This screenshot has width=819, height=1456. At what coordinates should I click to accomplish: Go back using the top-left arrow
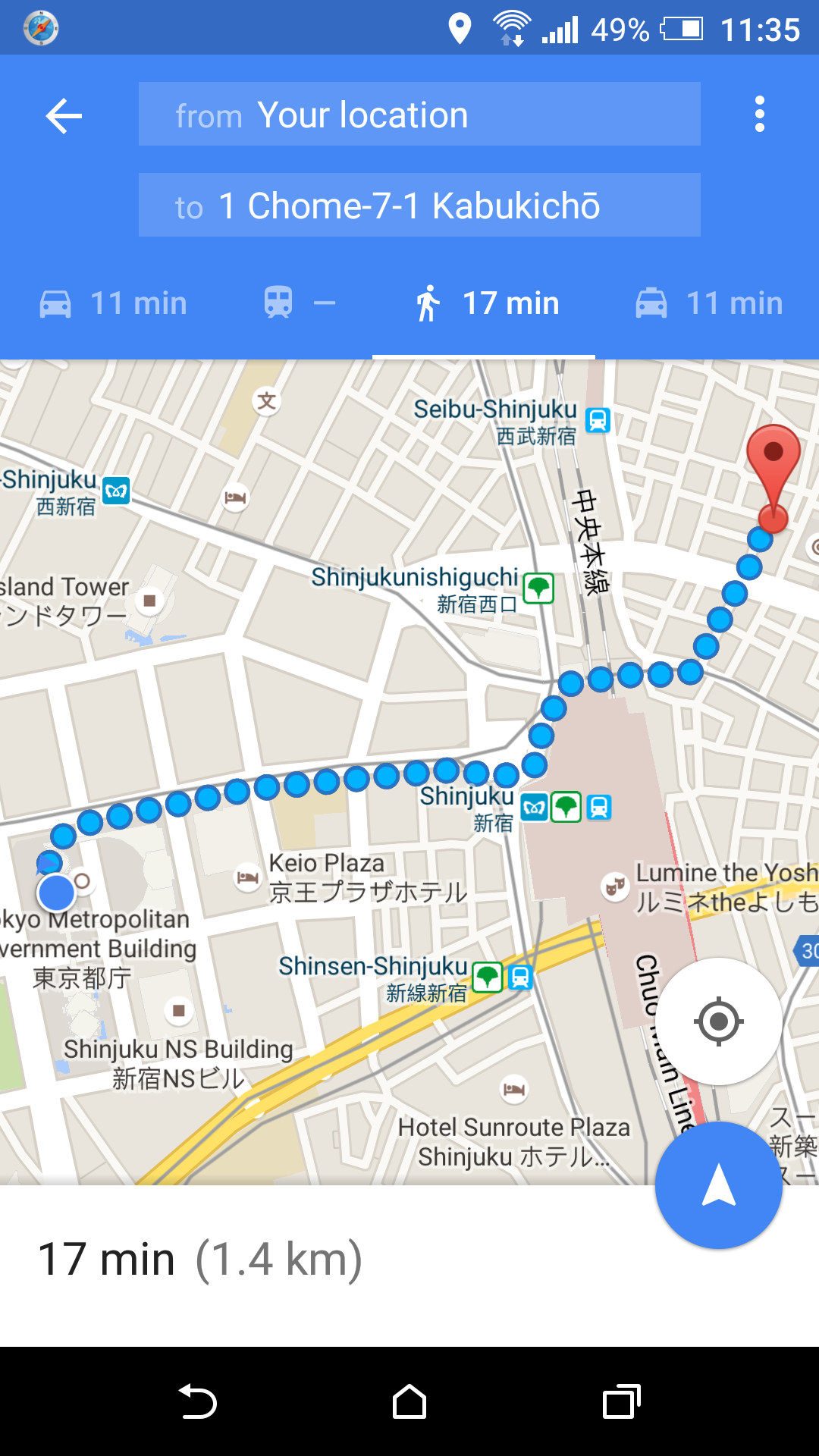pyautogui.click(x=64, y=115)
